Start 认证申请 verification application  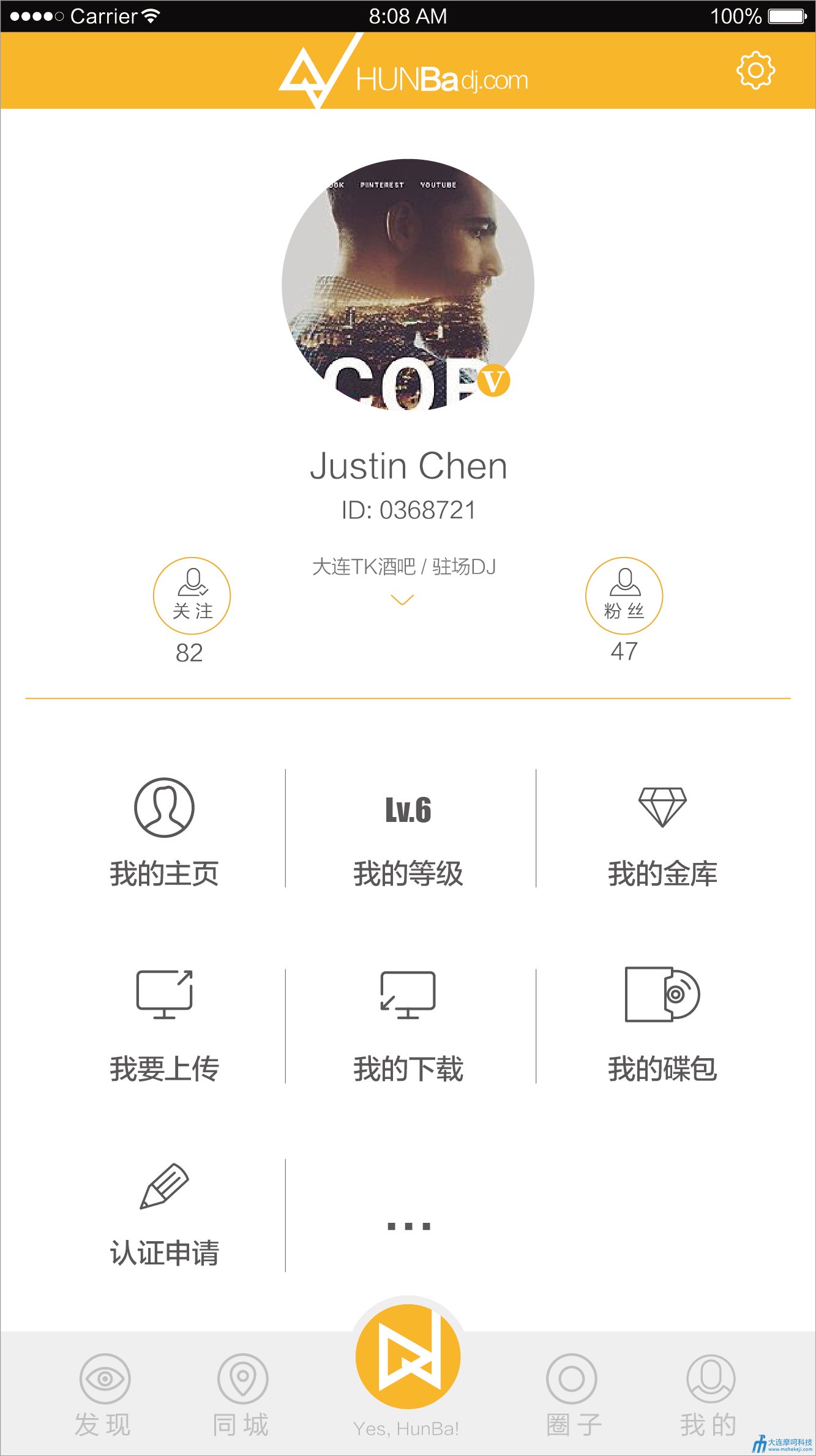point(164,1215)
